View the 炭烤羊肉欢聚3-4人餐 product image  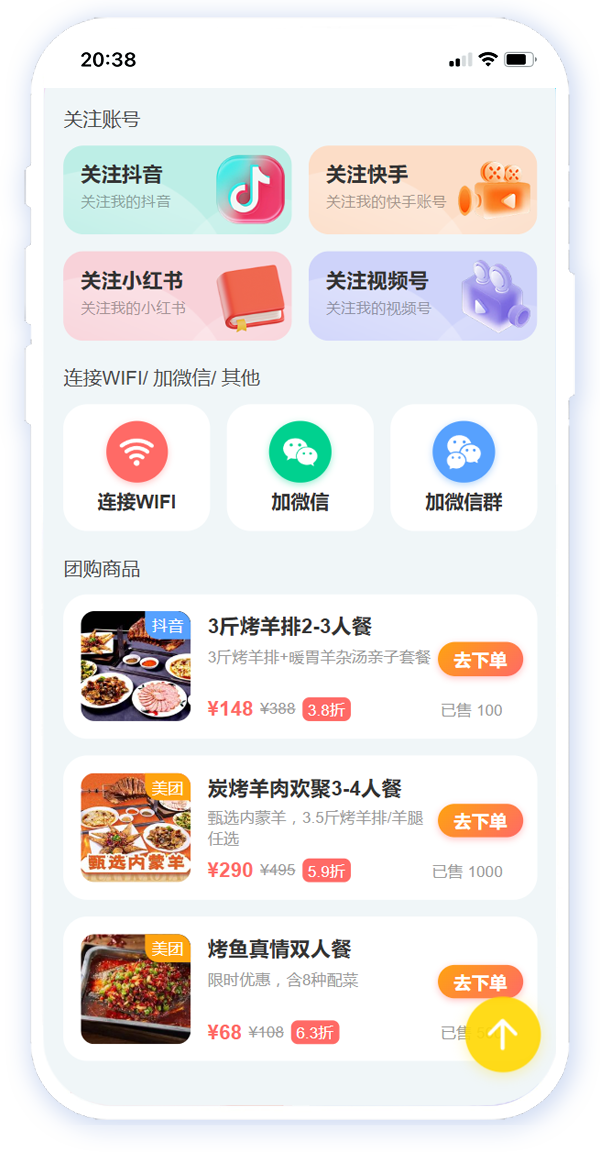[135, 828]
